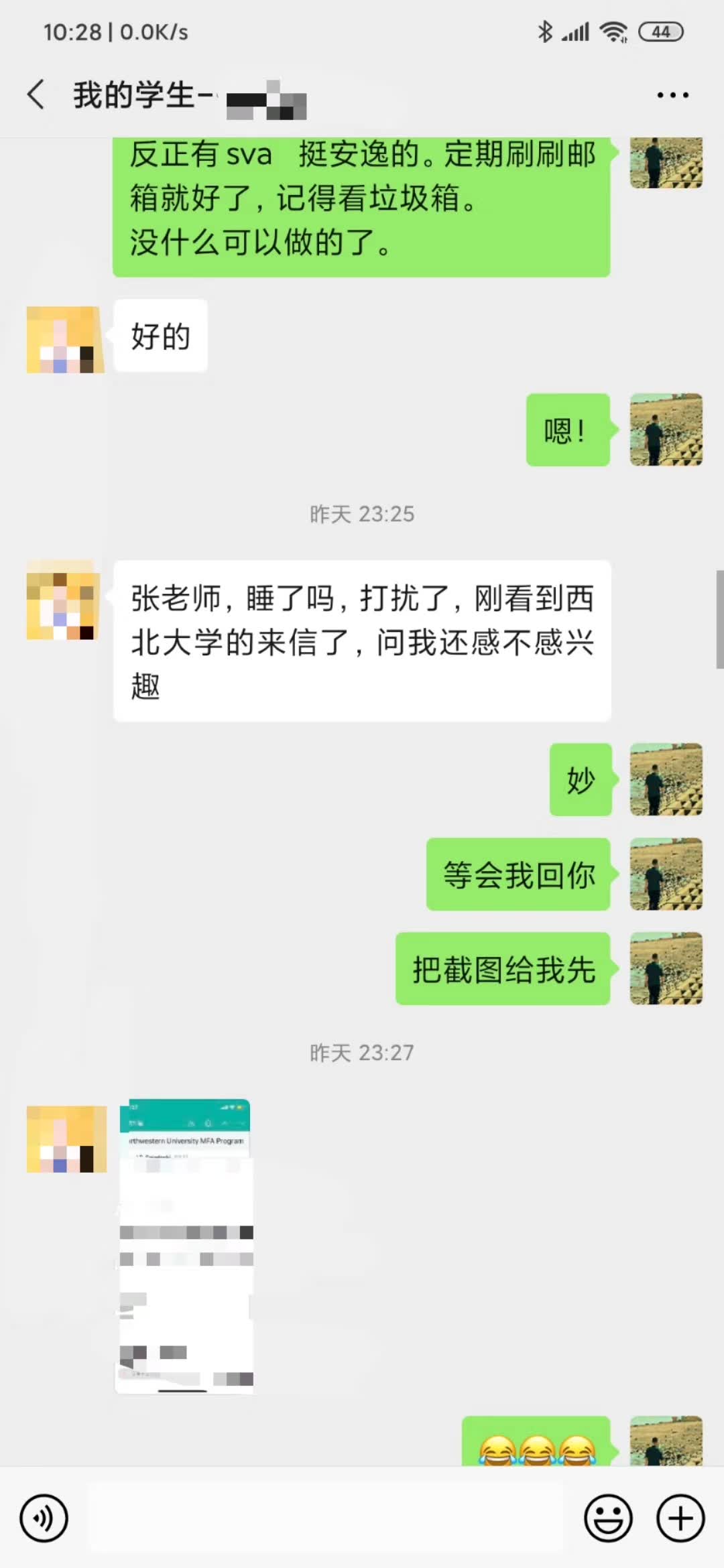Go back to the chat list
The height and width of the screenshot is (1568, 724).
click(36, 94)
